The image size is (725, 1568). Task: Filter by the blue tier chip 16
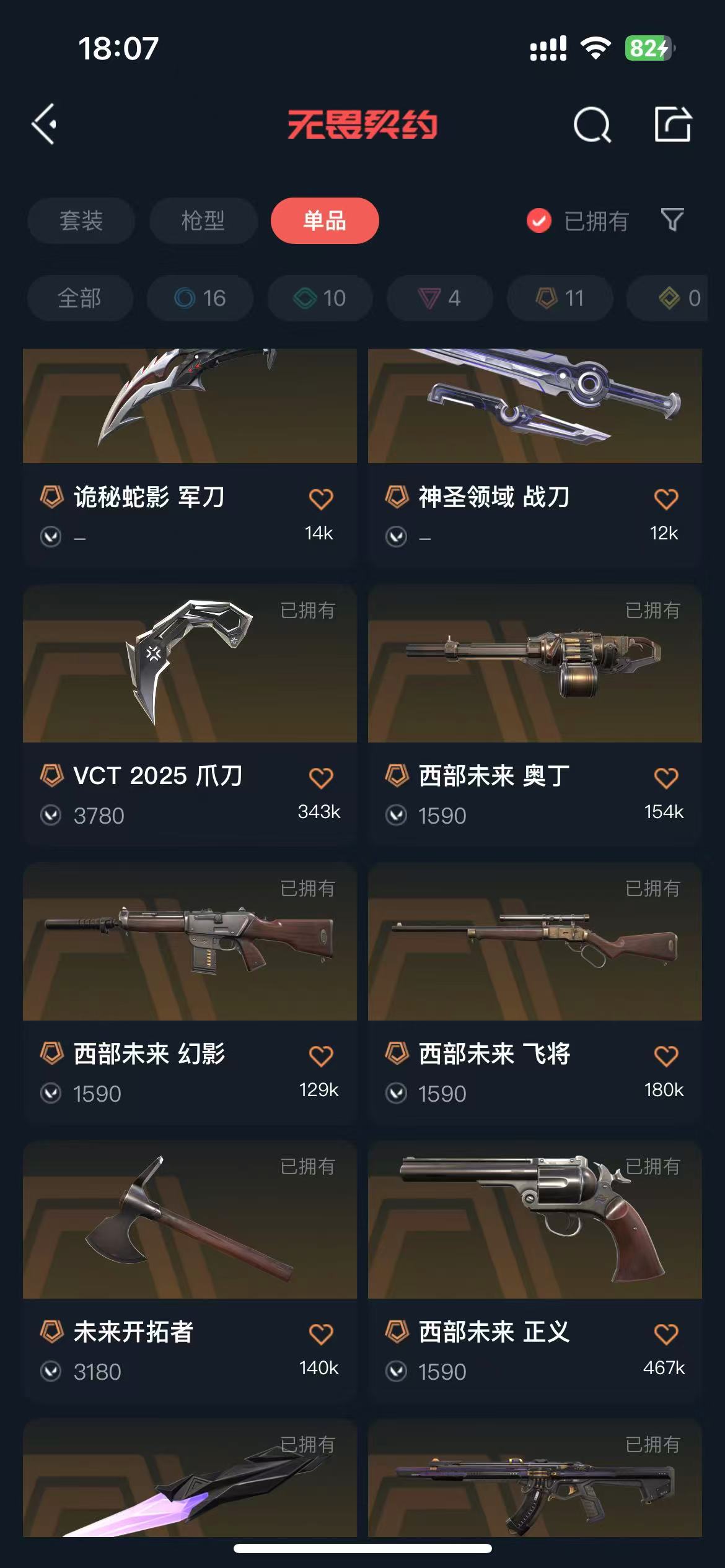click(200, 298)
